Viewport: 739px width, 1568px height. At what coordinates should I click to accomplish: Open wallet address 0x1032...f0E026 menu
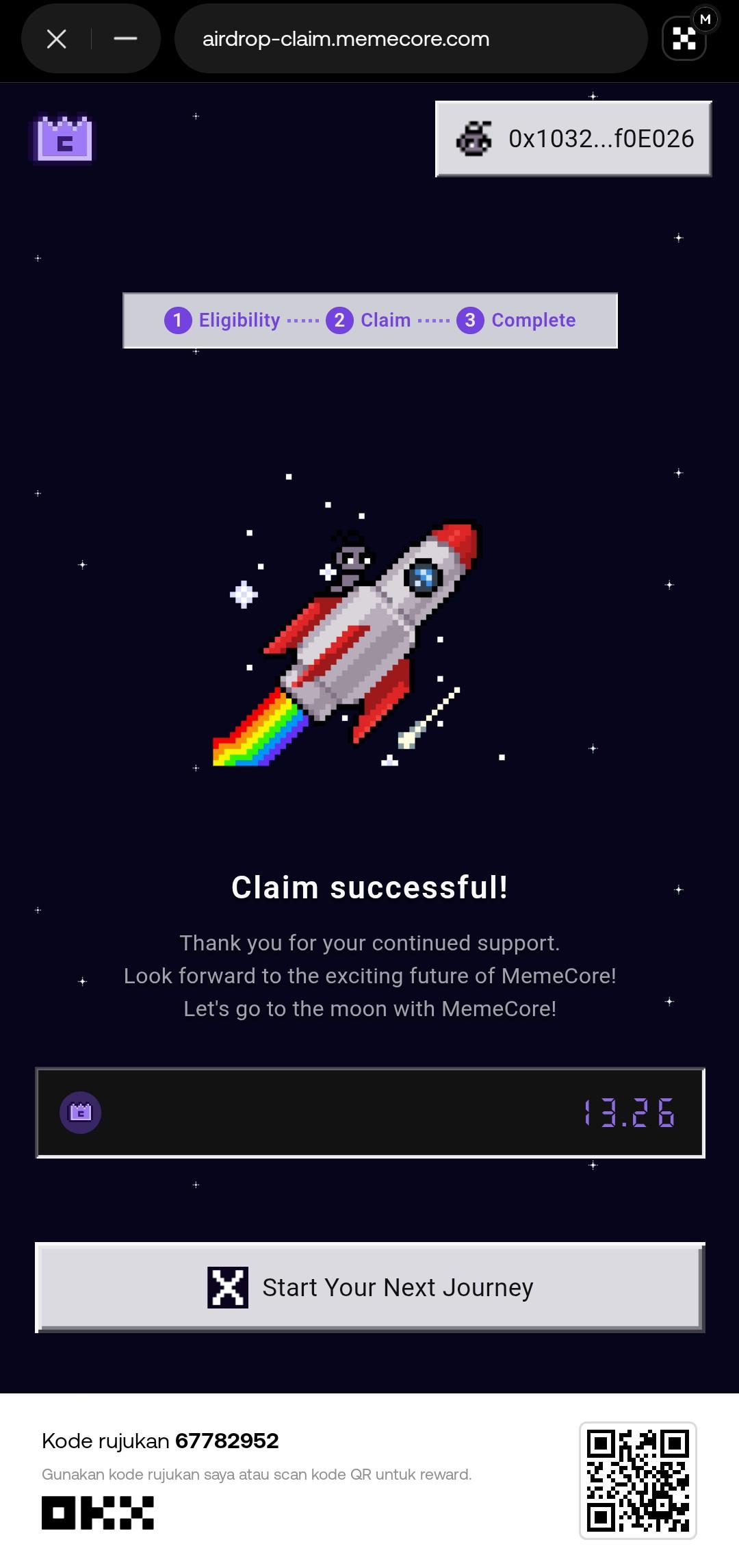(x=573, y=139)
